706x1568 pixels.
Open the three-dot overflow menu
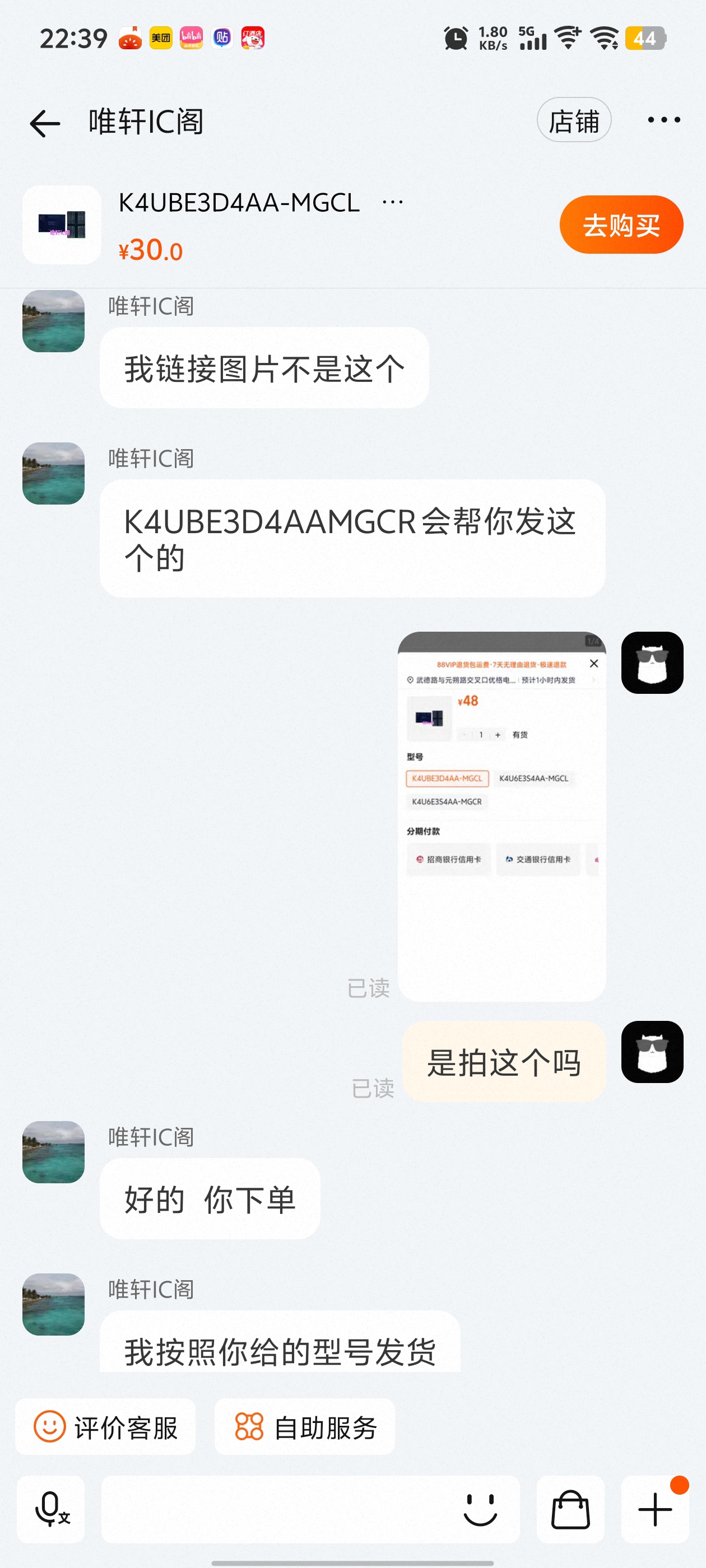(x=663, y=120)
